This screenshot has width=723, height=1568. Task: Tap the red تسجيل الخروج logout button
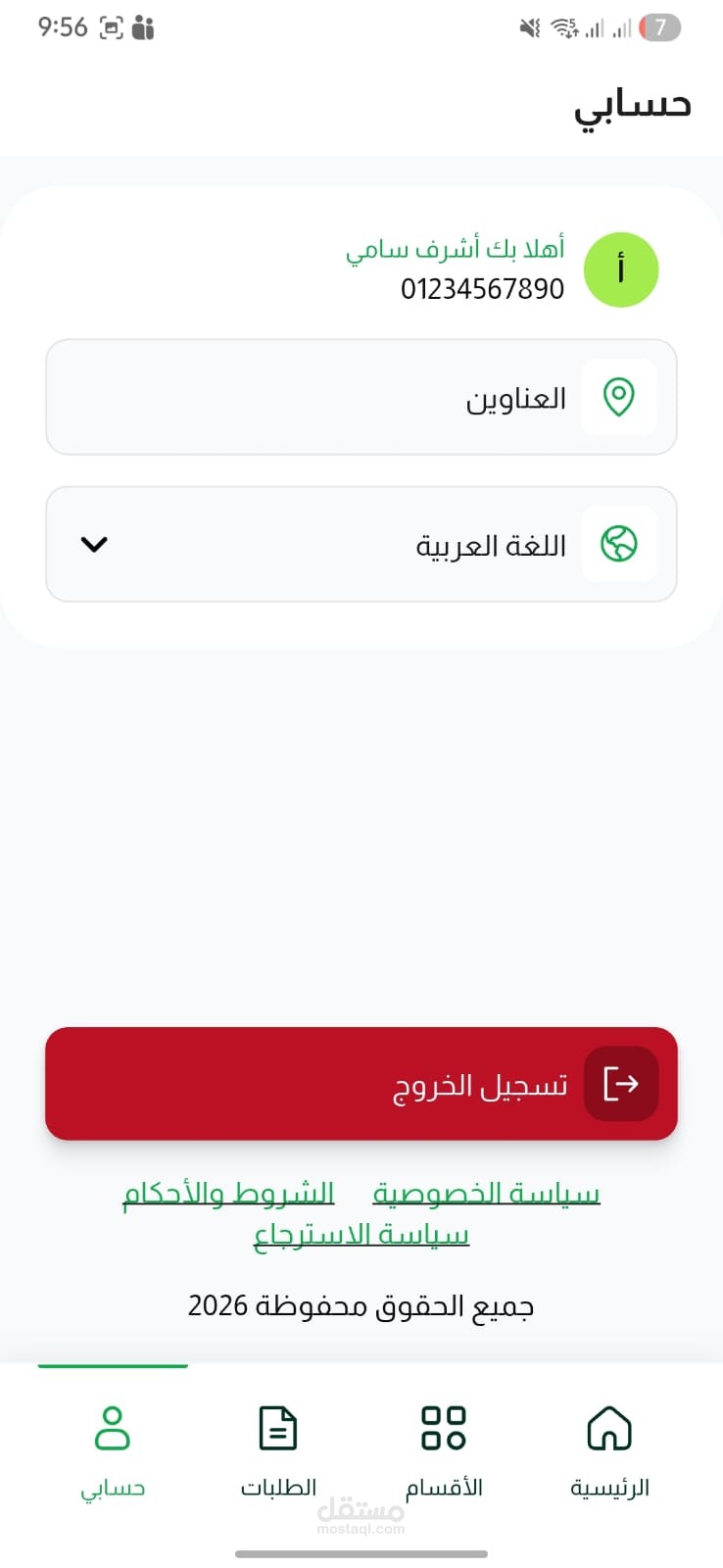tap(361, 1084)
